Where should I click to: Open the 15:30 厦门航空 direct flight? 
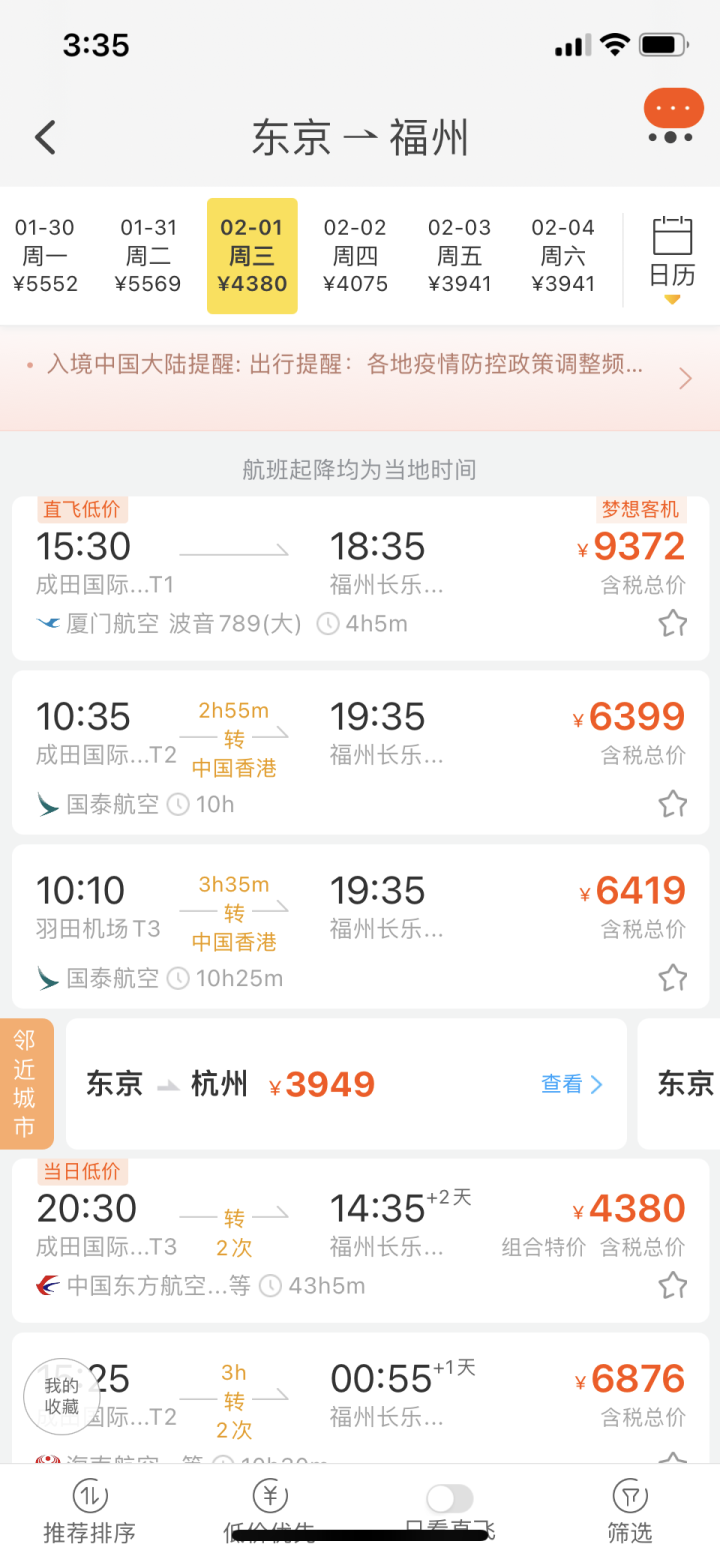point(360,579)
